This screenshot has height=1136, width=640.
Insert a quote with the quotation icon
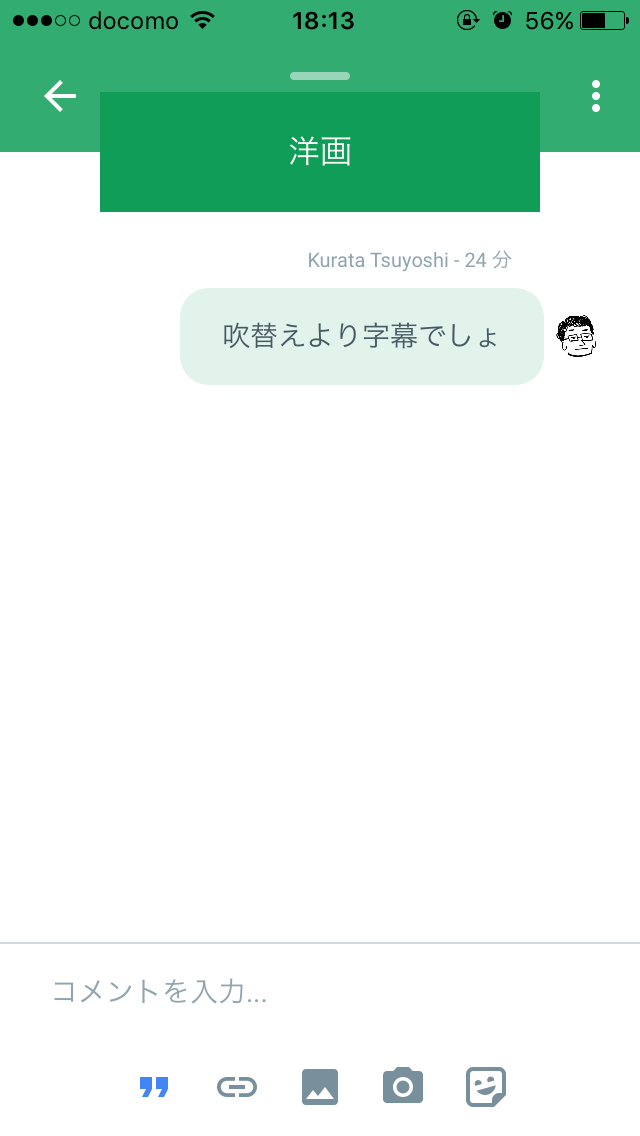[x=154, y=1087]
